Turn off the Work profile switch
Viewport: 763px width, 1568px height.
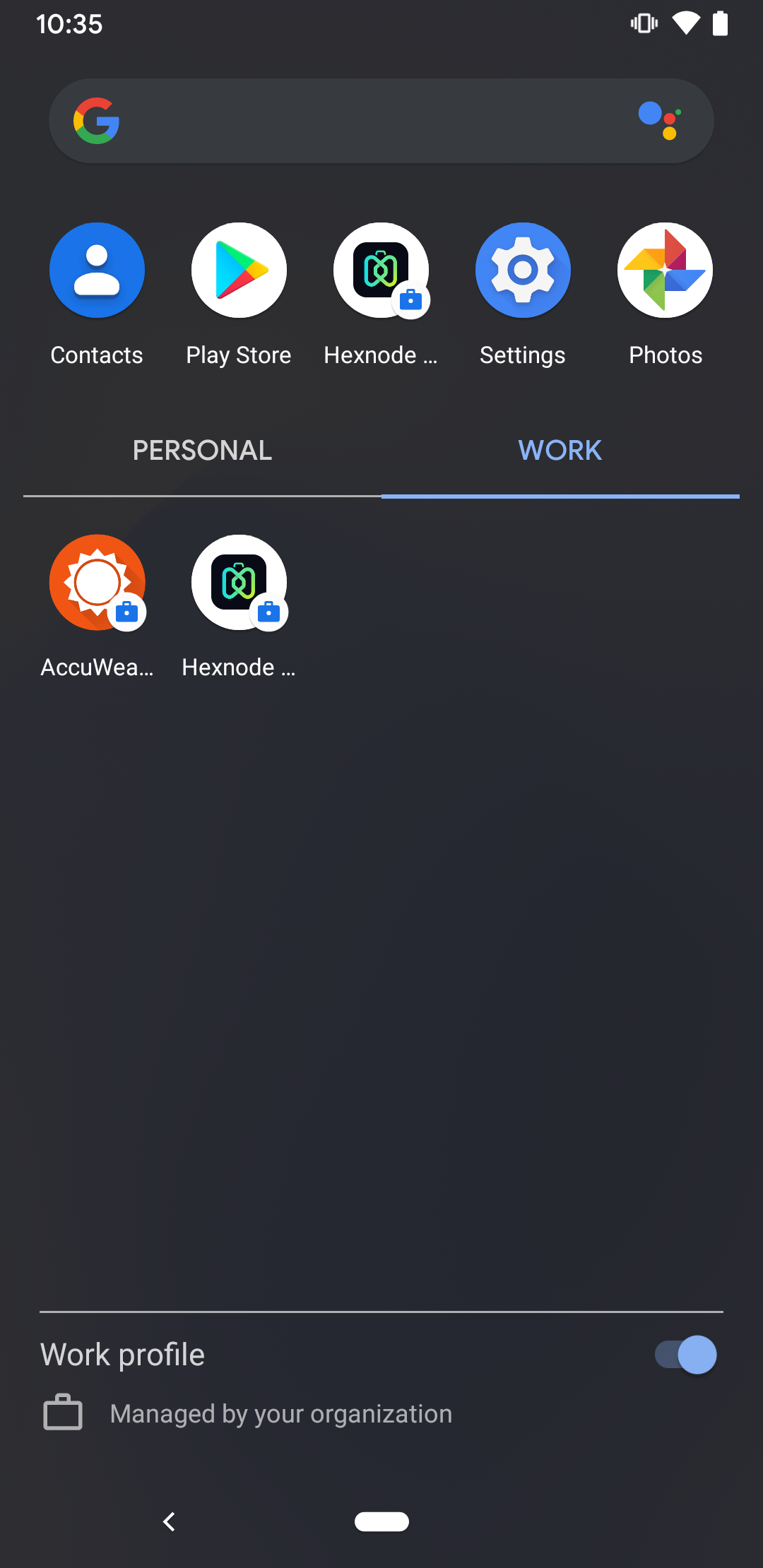click(x=686, y=1355)
